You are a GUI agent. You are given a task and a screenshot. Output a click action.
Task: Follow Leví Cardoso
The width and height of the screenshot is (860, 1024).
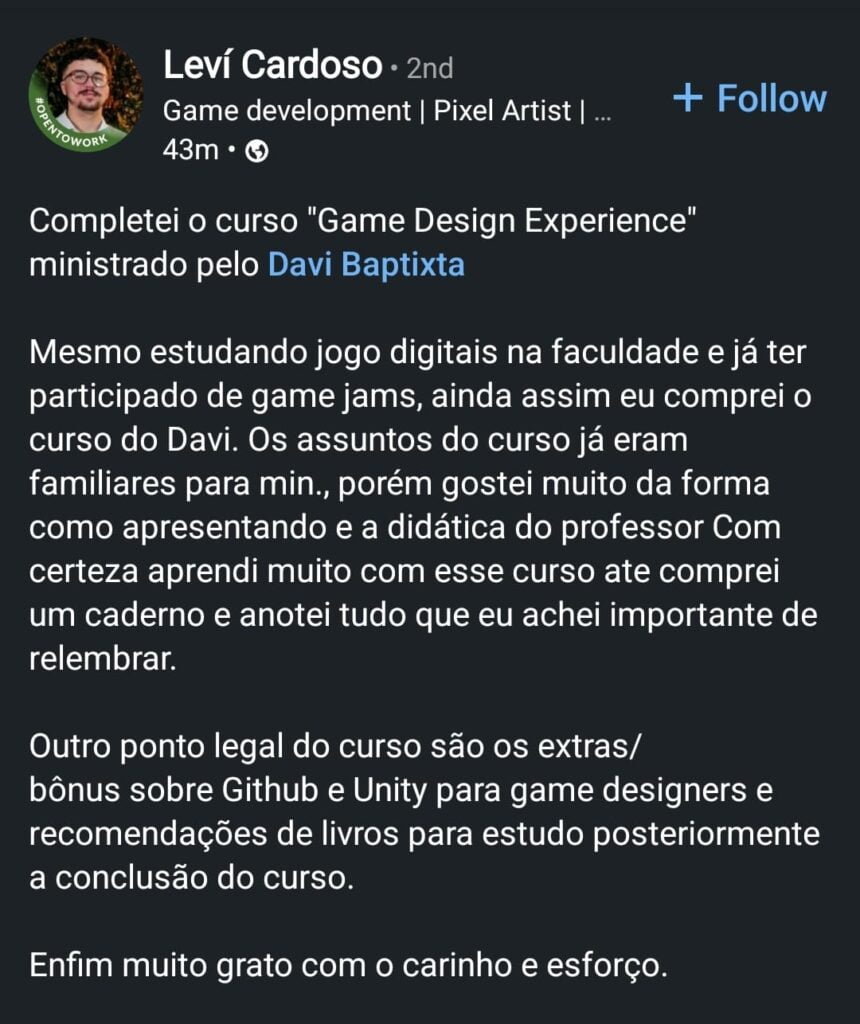click(750, 99)
